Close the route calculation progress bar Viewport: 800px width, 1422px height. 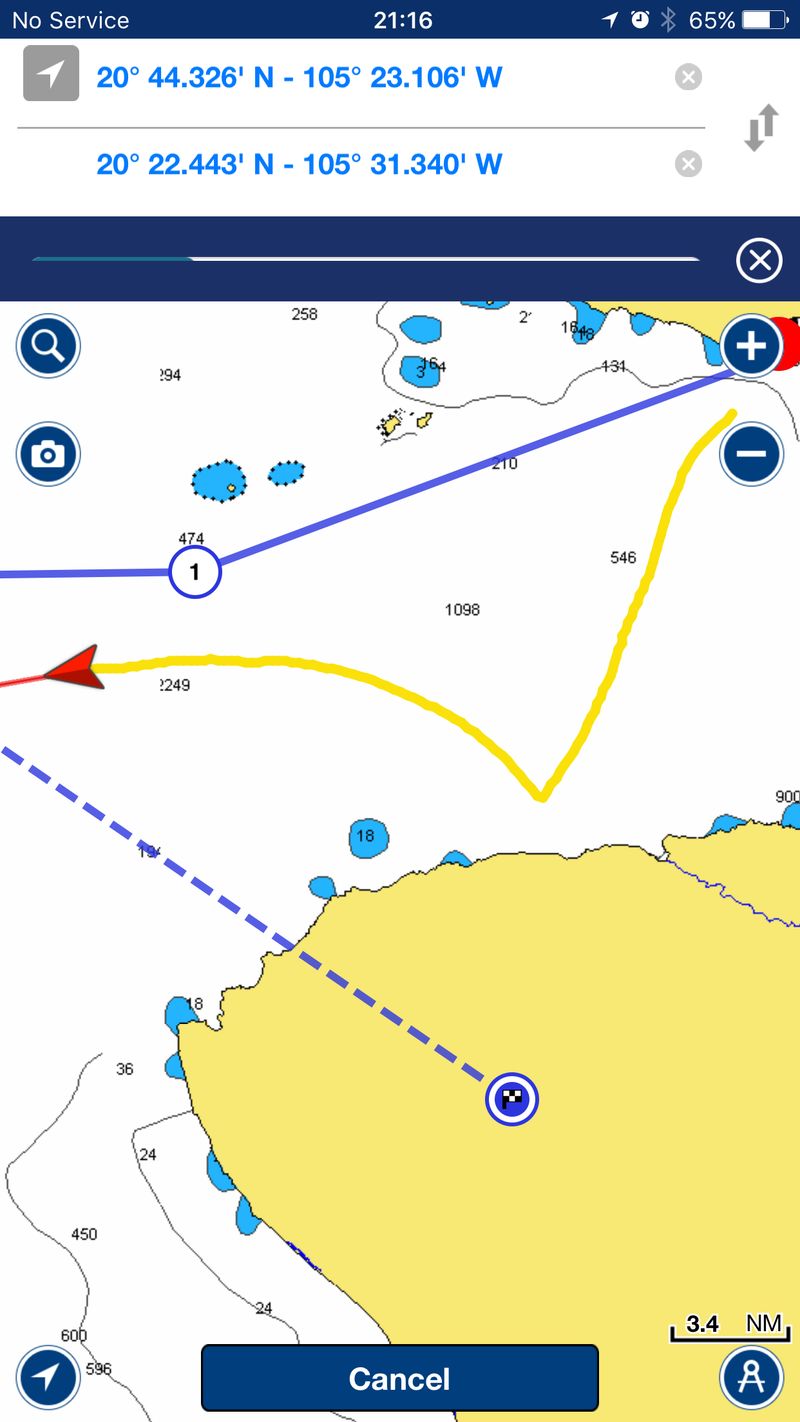point(759,261)
